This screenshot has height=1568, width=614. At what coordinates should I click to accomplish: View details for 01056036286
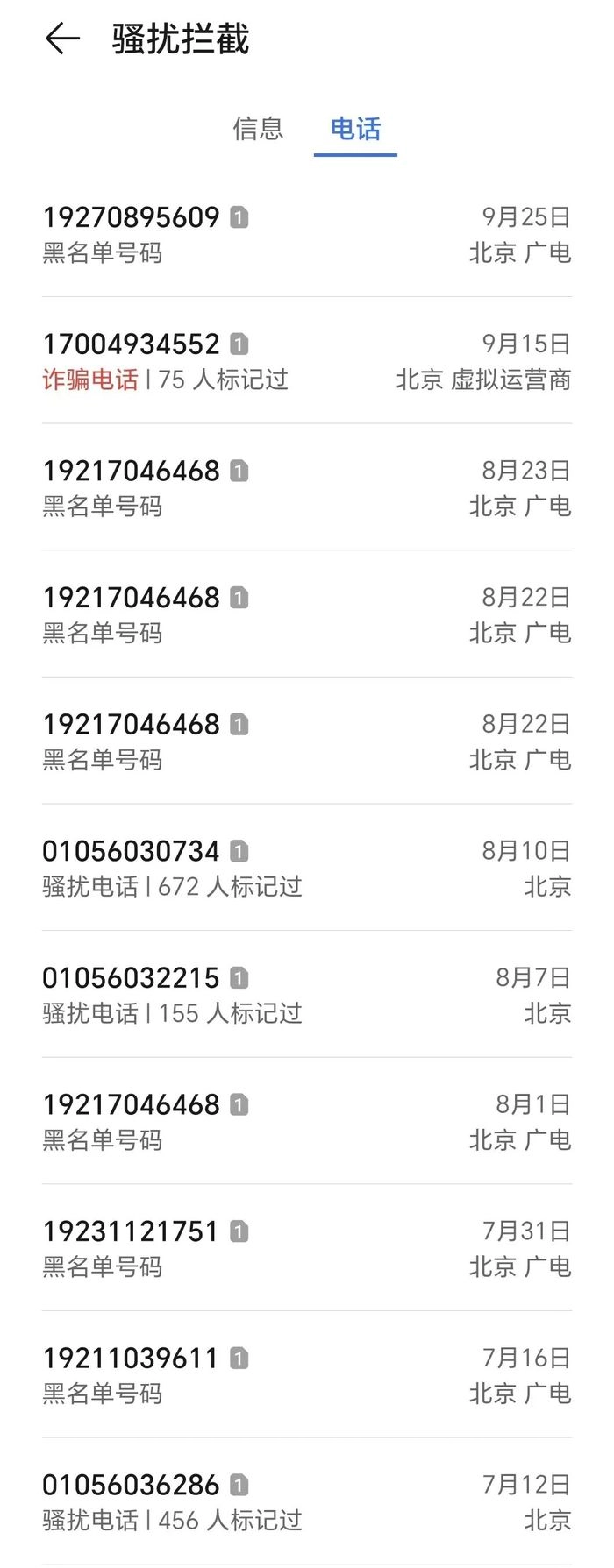point(307,1501)
